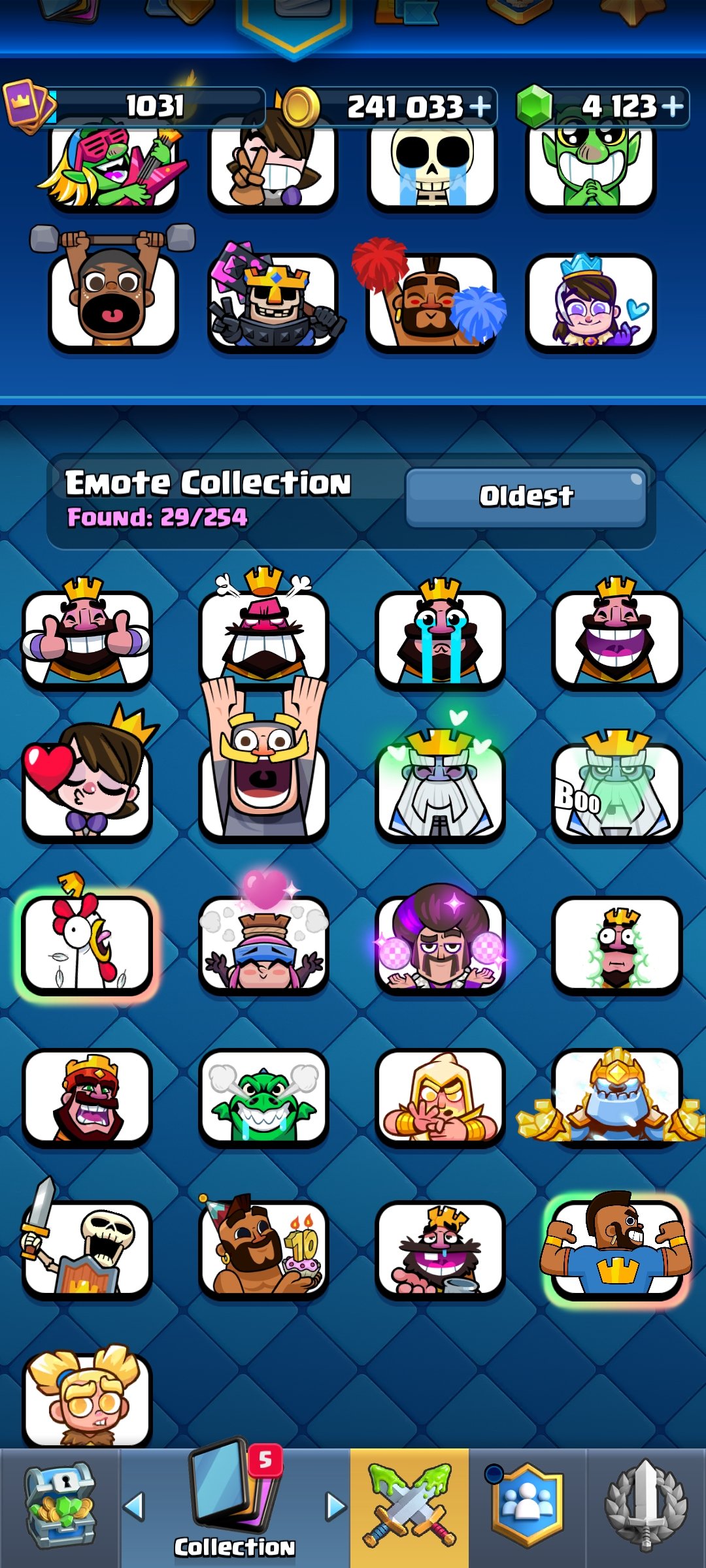Choose the Hog Rider birthday cake emote
This screenshot has width=706, height=1568.
pyautogui.click(x=263, y=1245)
